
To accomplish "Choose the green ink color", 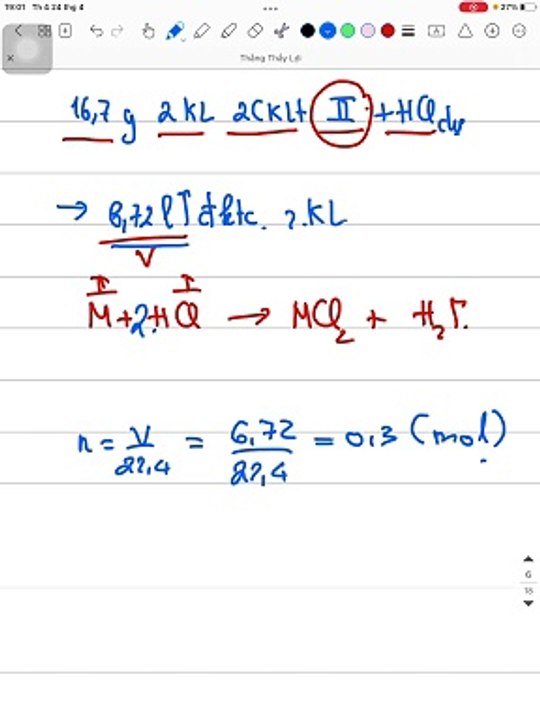I will coord(348,31).
